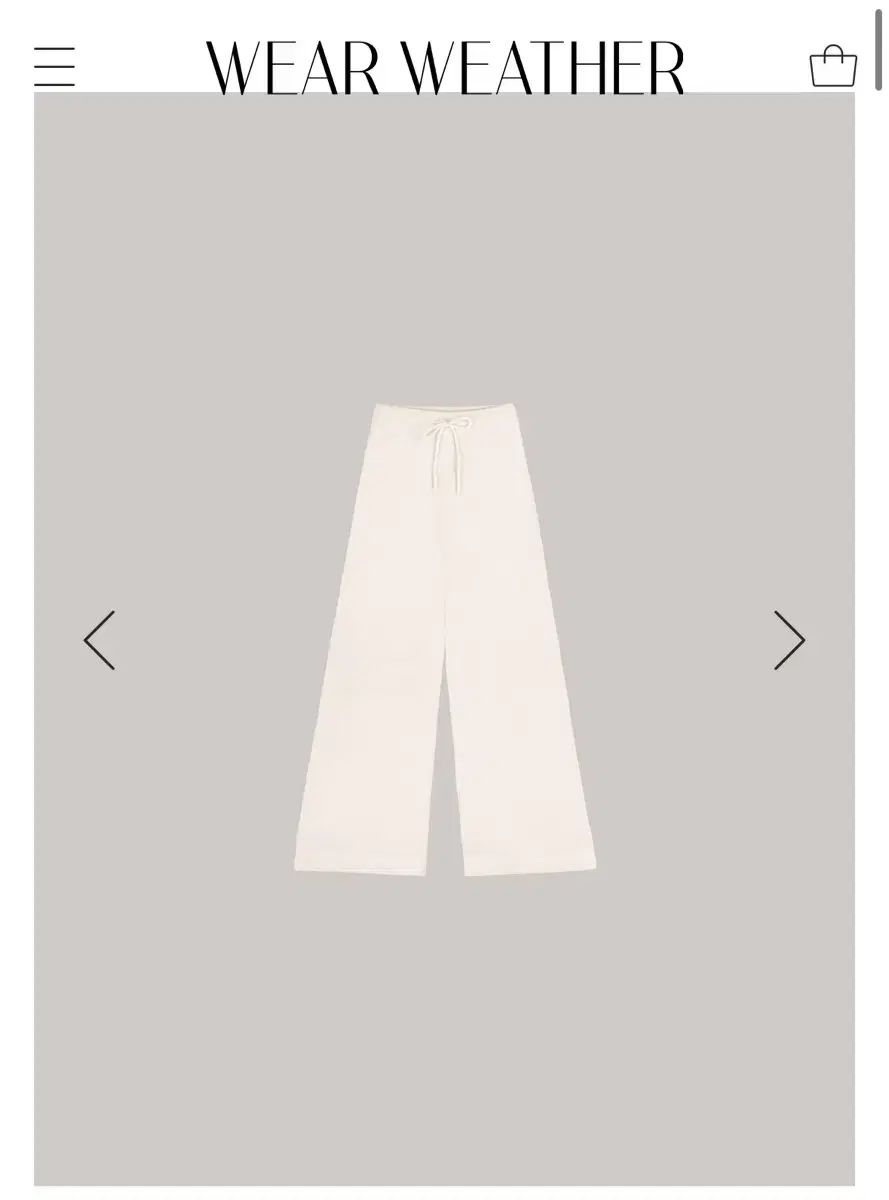Show the previous product image

(99, 640)
